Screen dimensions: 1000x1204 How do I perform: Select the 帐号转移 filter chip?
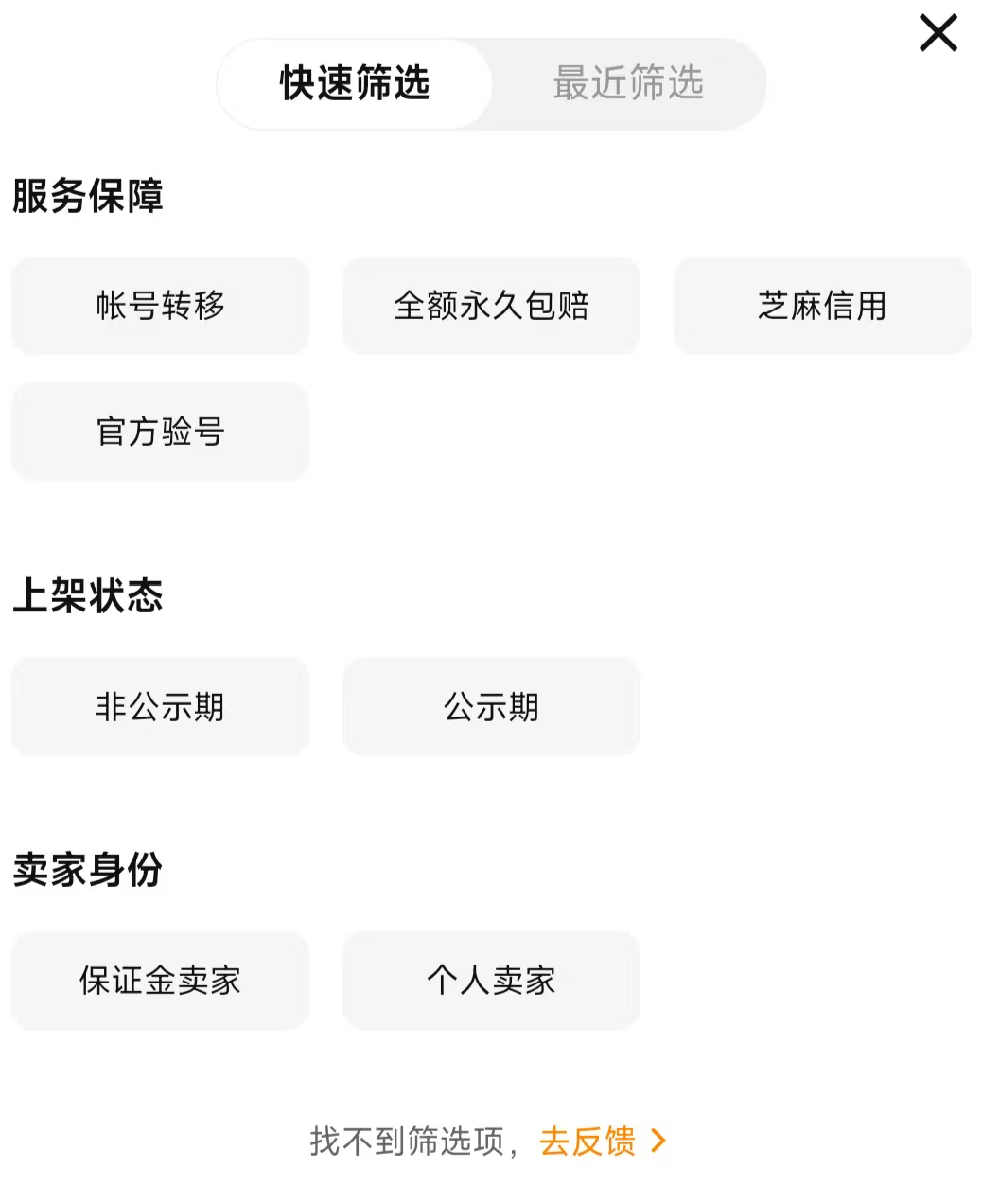[160, 306]
